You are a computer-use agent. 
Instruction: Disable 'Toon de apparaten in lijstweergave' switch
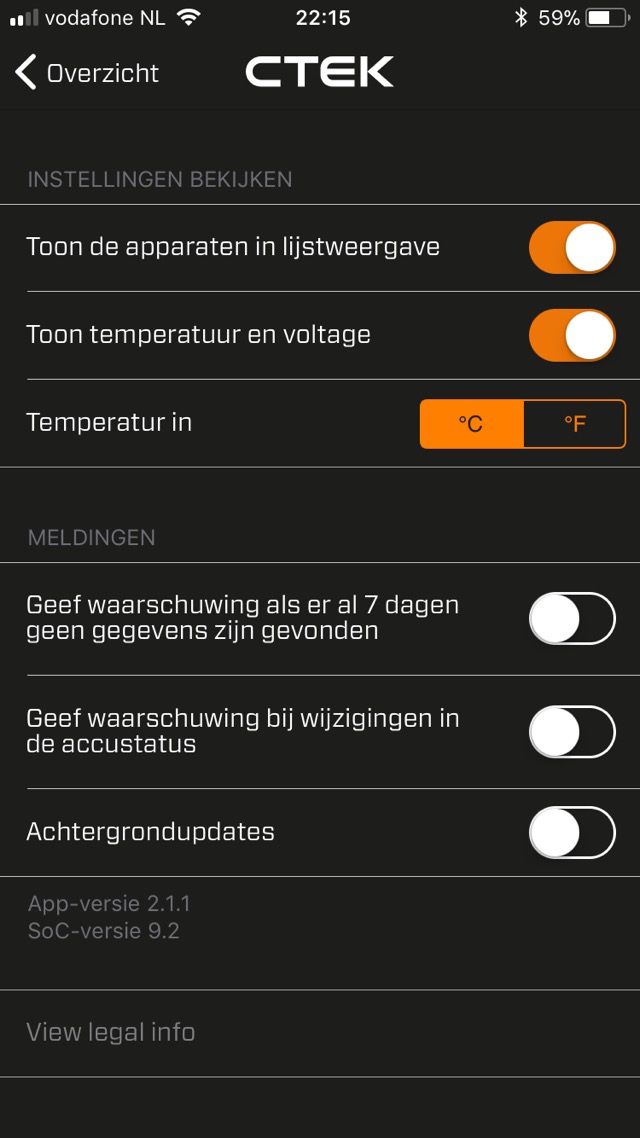pyautogui.click(x=571, y=248)
